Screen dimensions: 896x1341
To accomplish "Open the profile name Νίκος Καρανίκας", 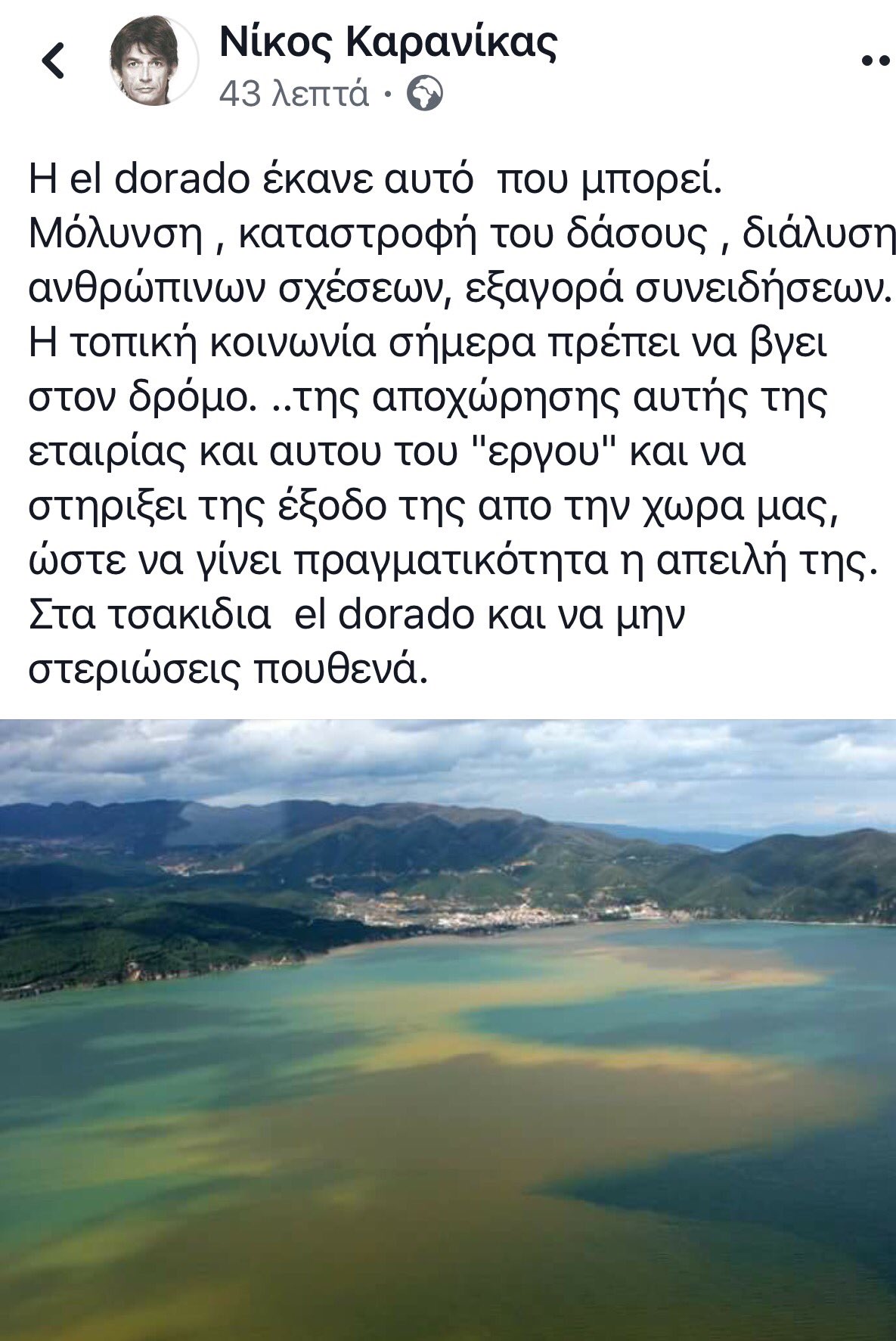I will click(x=389, y=43).
